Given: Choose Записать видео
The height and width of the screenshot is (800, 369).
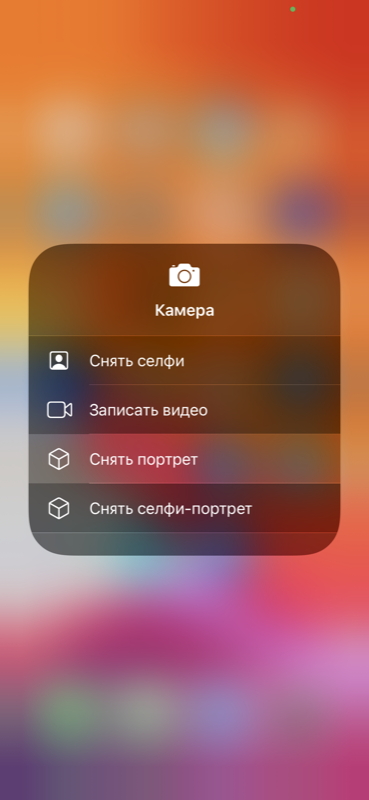Looking at the screenshot, I should point(184,410).
